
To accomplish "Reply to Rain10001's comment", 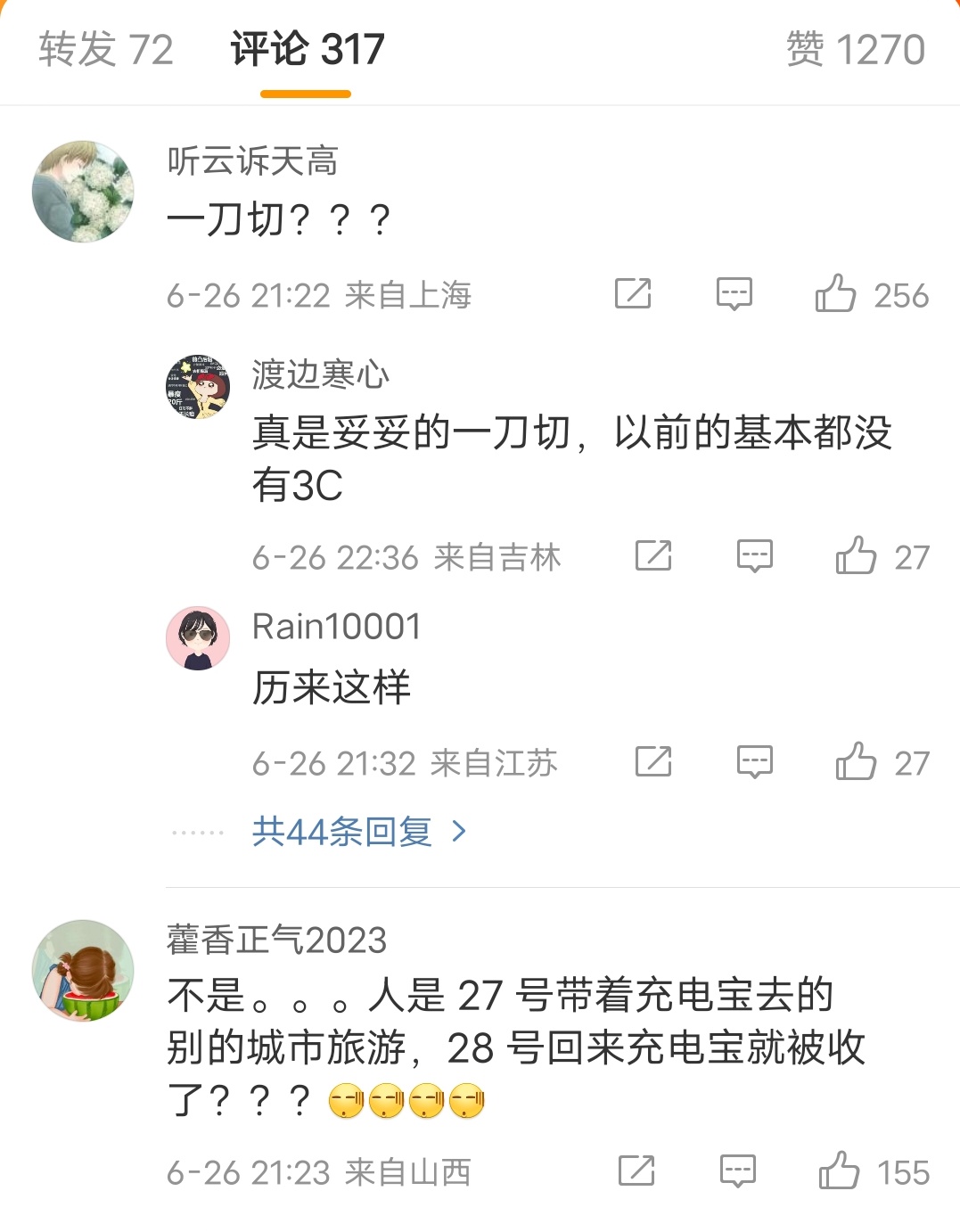I will pyautogui.click(x=755, y=762).
